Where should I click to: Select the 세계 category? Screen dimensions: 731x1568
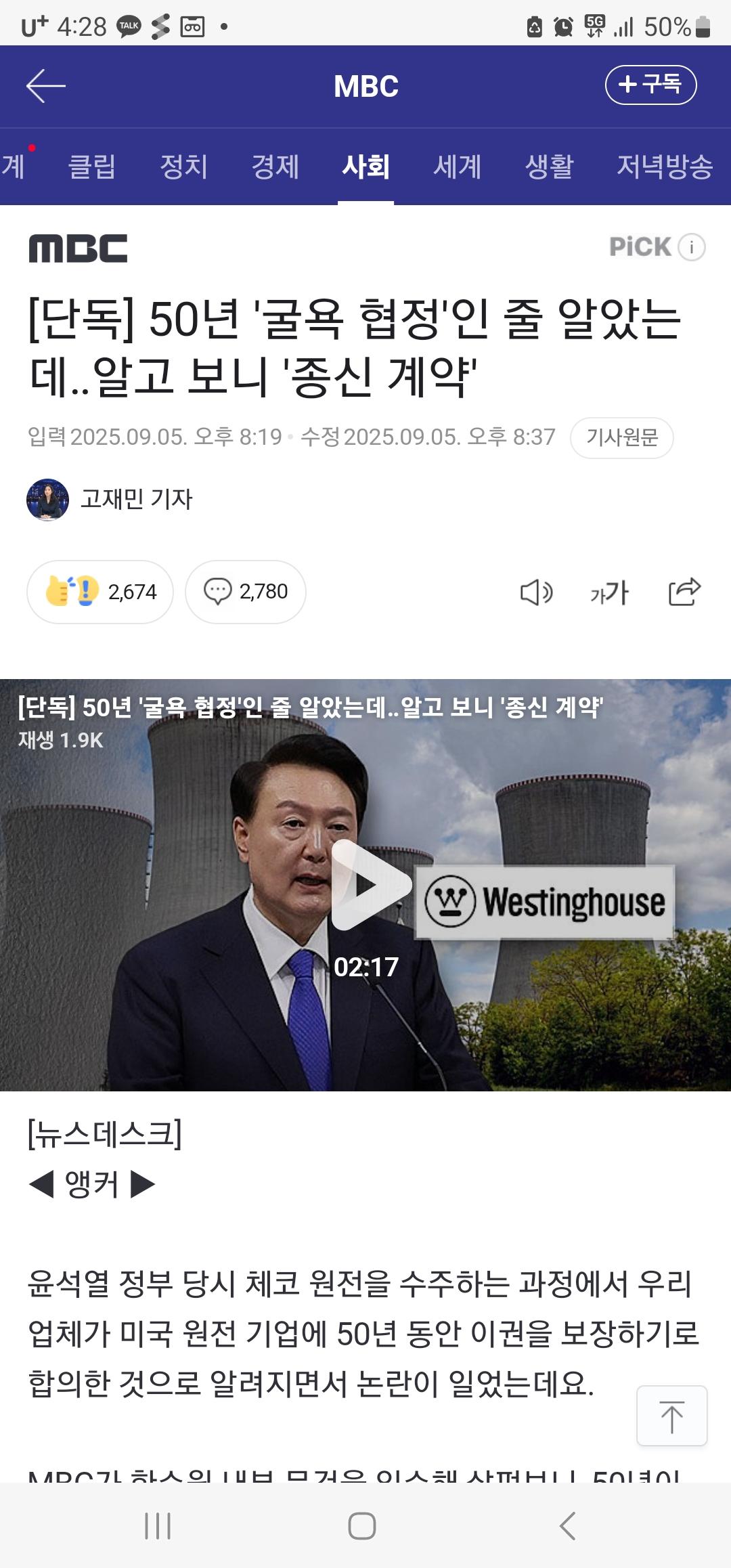click(x=456, y=167)
